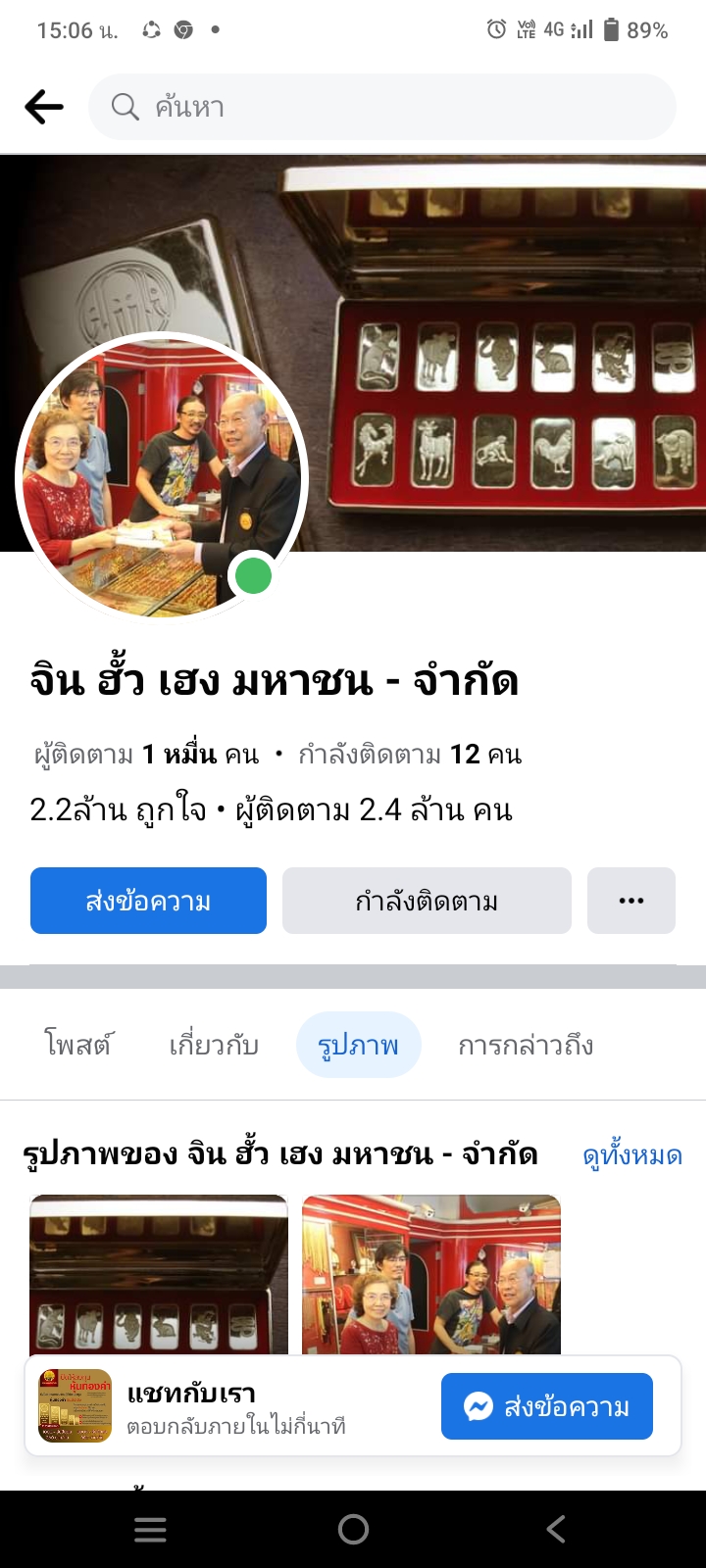706x1568 pixels.
Task: Open the การกล่าวถึง tab
Action: (x=526, y=1045)
